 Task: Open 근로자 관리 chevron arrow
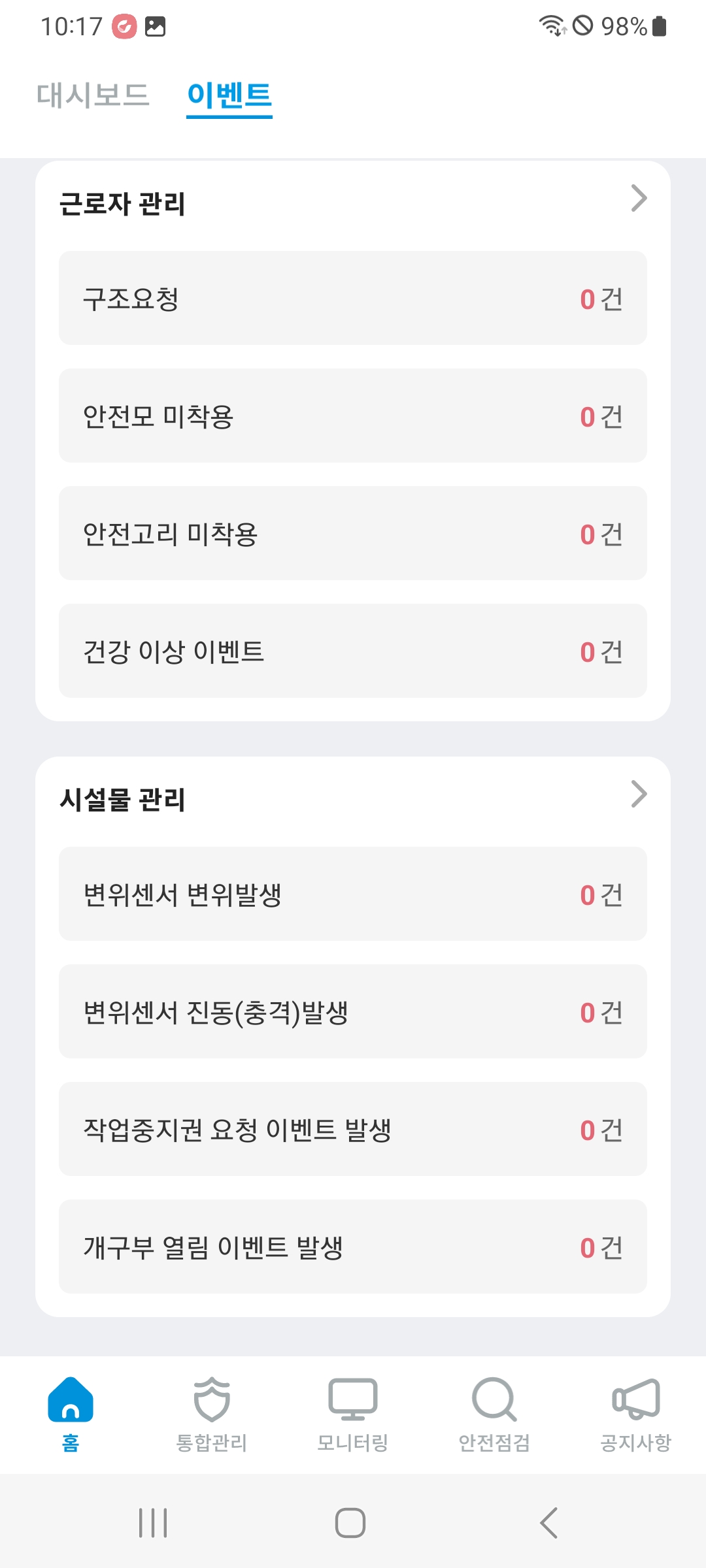pyautogui.click(x=638, y=199)
